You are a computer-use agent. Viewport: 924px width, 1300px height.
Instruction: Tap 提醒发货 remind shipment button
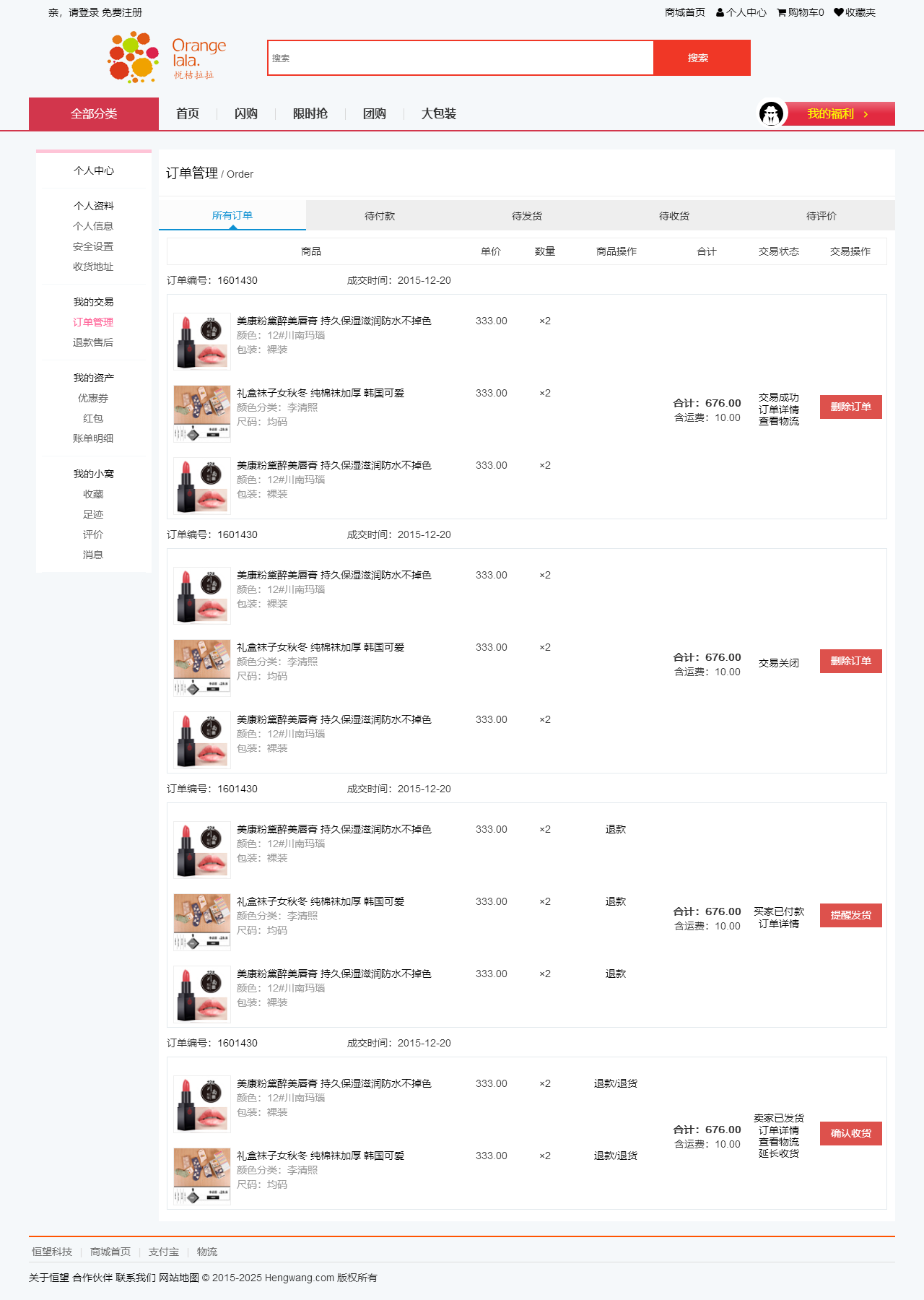click(x=850, y=915)
